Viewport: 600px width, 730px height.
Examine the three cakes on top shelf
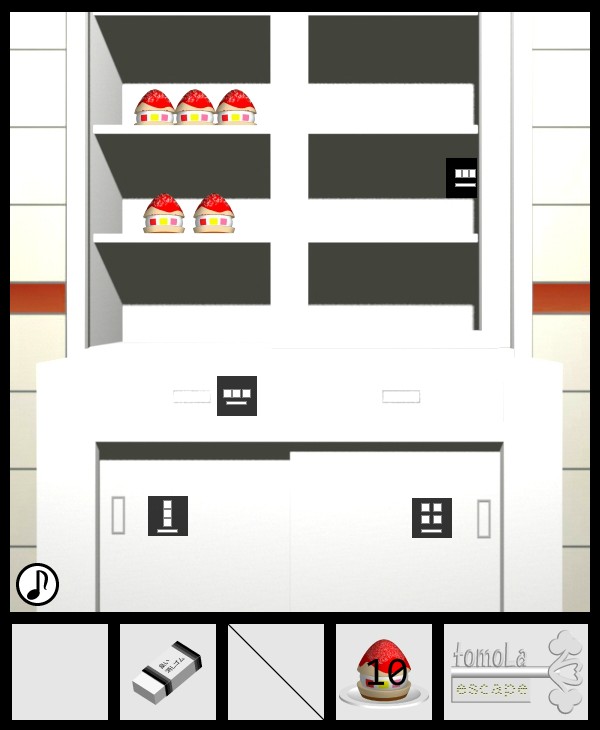pyautogui.click(x=196, y=107)
